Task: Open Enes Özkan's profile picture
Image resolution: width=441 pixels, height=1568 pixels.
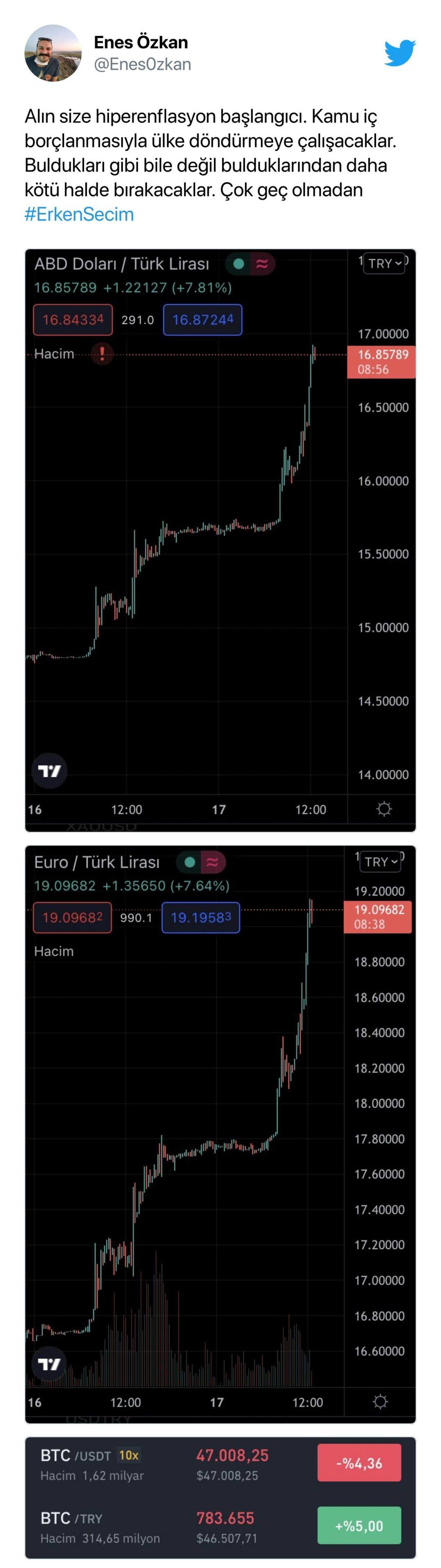Action: pyautogui.click(x=53, y=53)
